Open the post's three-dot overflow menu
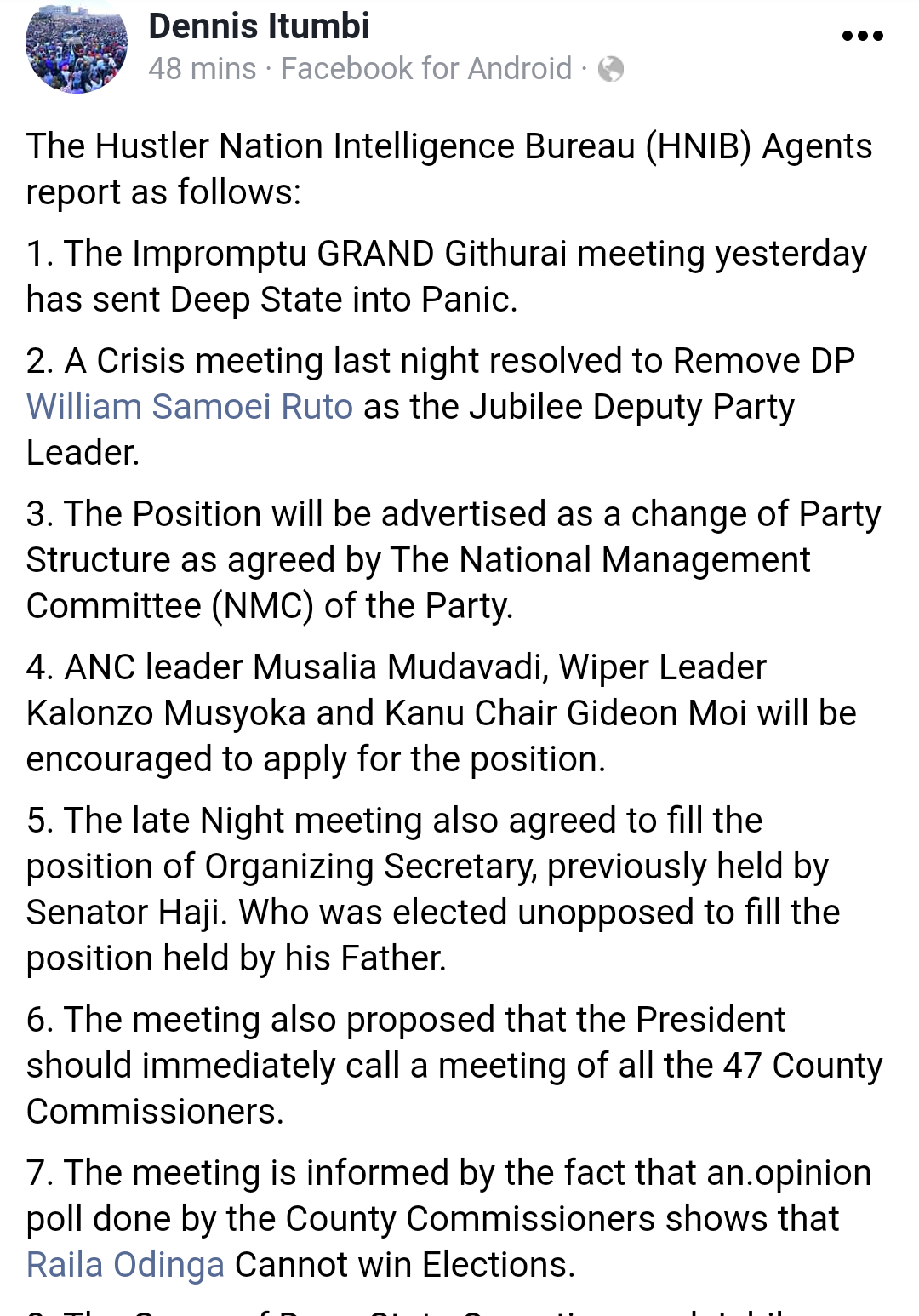The image size is (919, 1316). coord(862,36)
